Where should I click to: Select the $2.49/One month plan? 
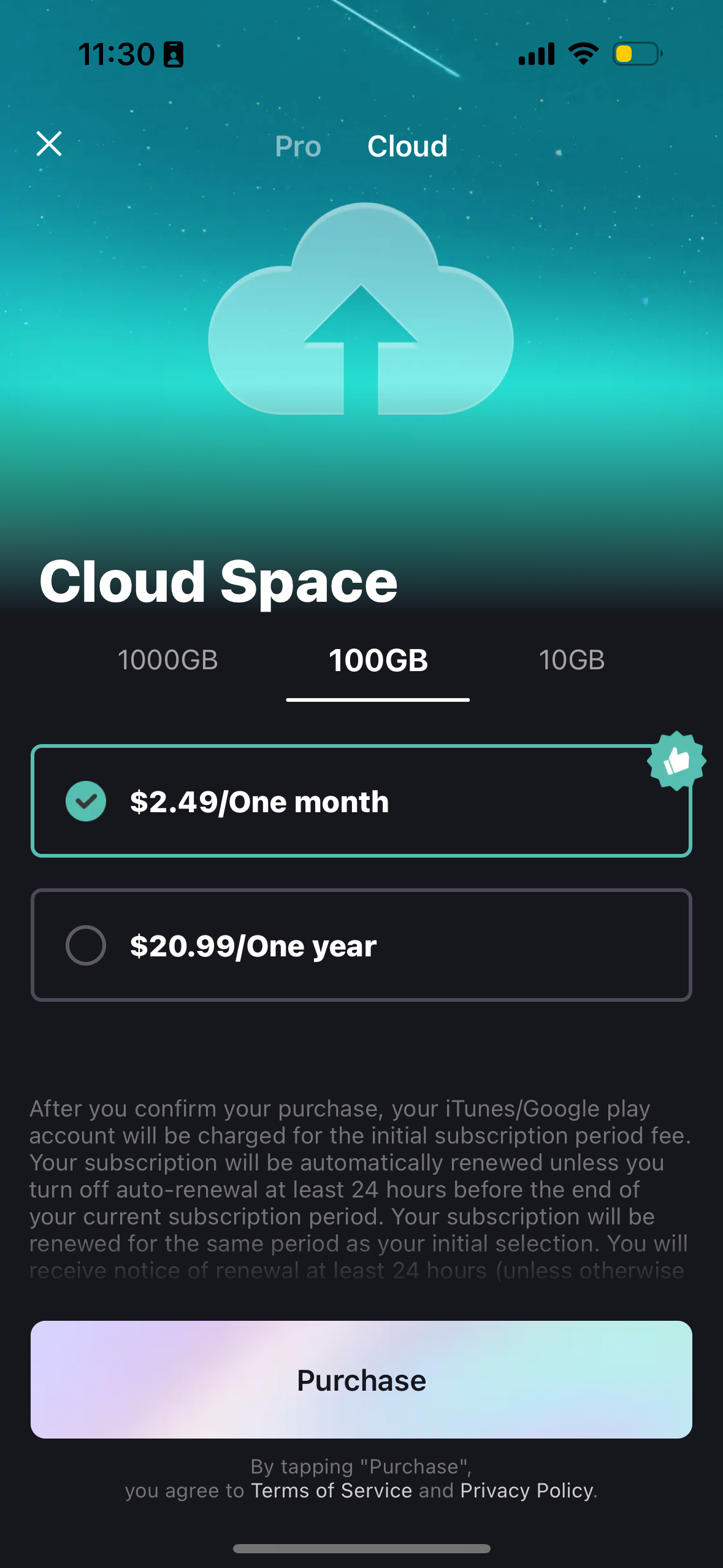pos(361,801)
